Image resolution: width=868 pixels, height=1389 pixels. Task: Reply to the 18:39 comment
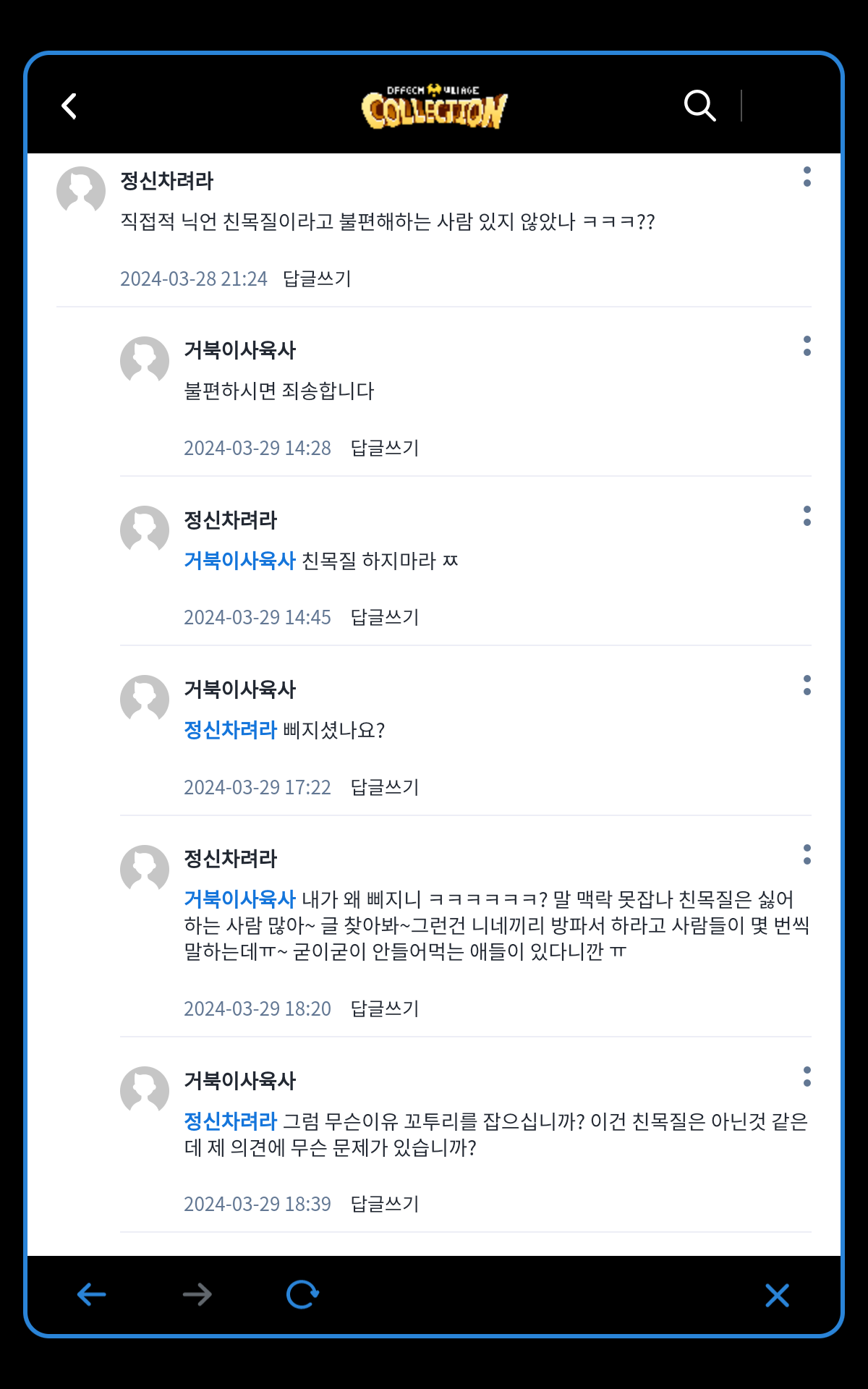point(385,1204)
